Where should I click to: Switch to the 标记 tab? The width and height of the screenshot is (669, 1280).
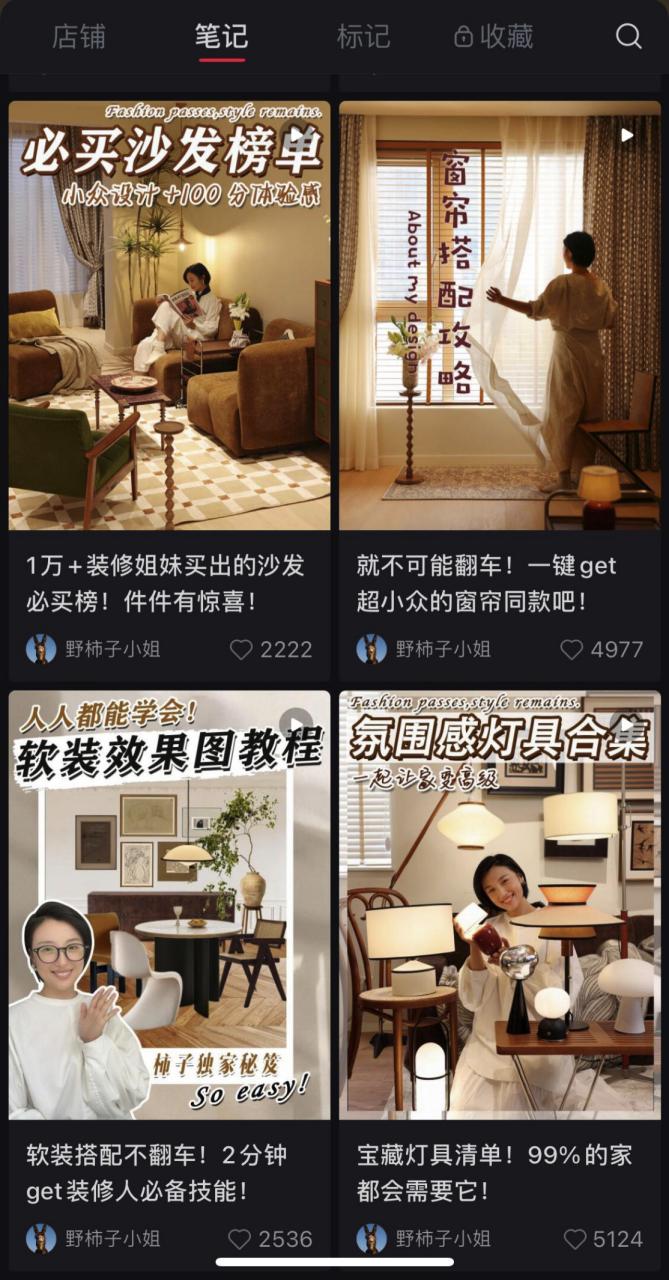click(363, 37)
